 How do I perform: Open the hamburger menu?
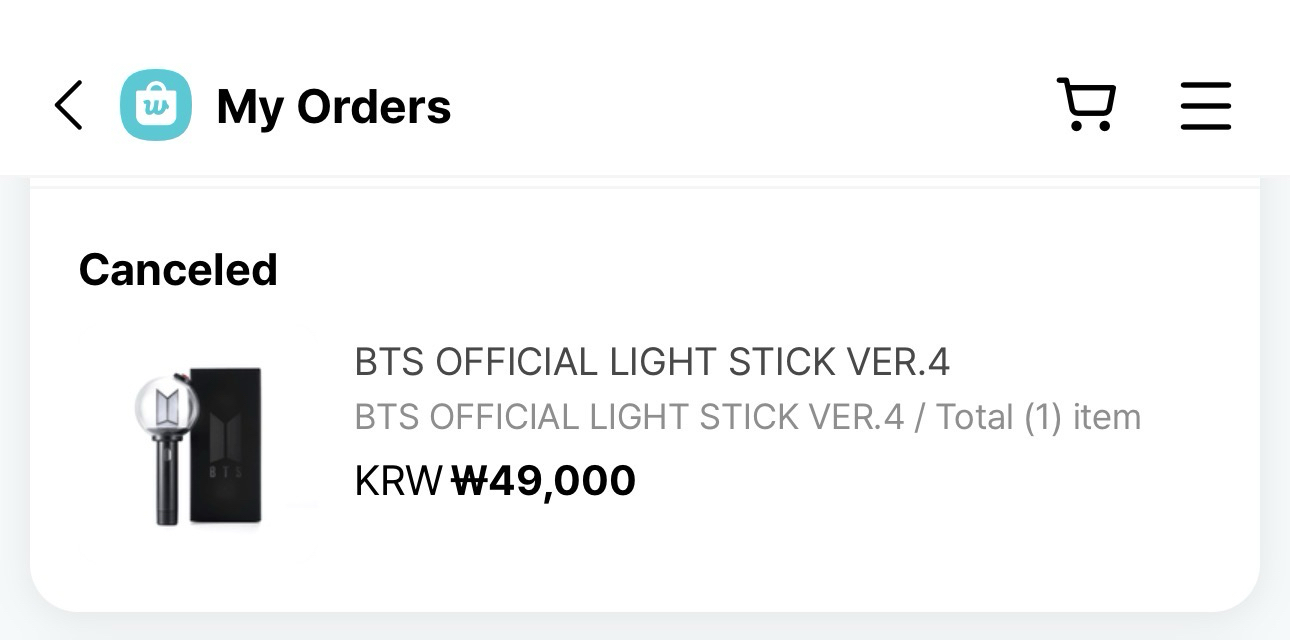[x=1205, y=106]
